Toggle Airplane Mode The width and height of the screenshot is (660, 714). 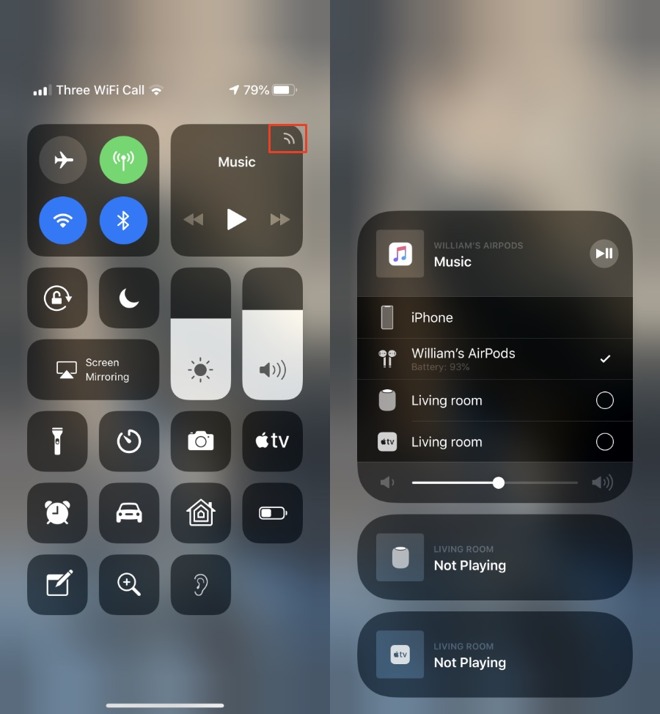click(x=63, y=160)
